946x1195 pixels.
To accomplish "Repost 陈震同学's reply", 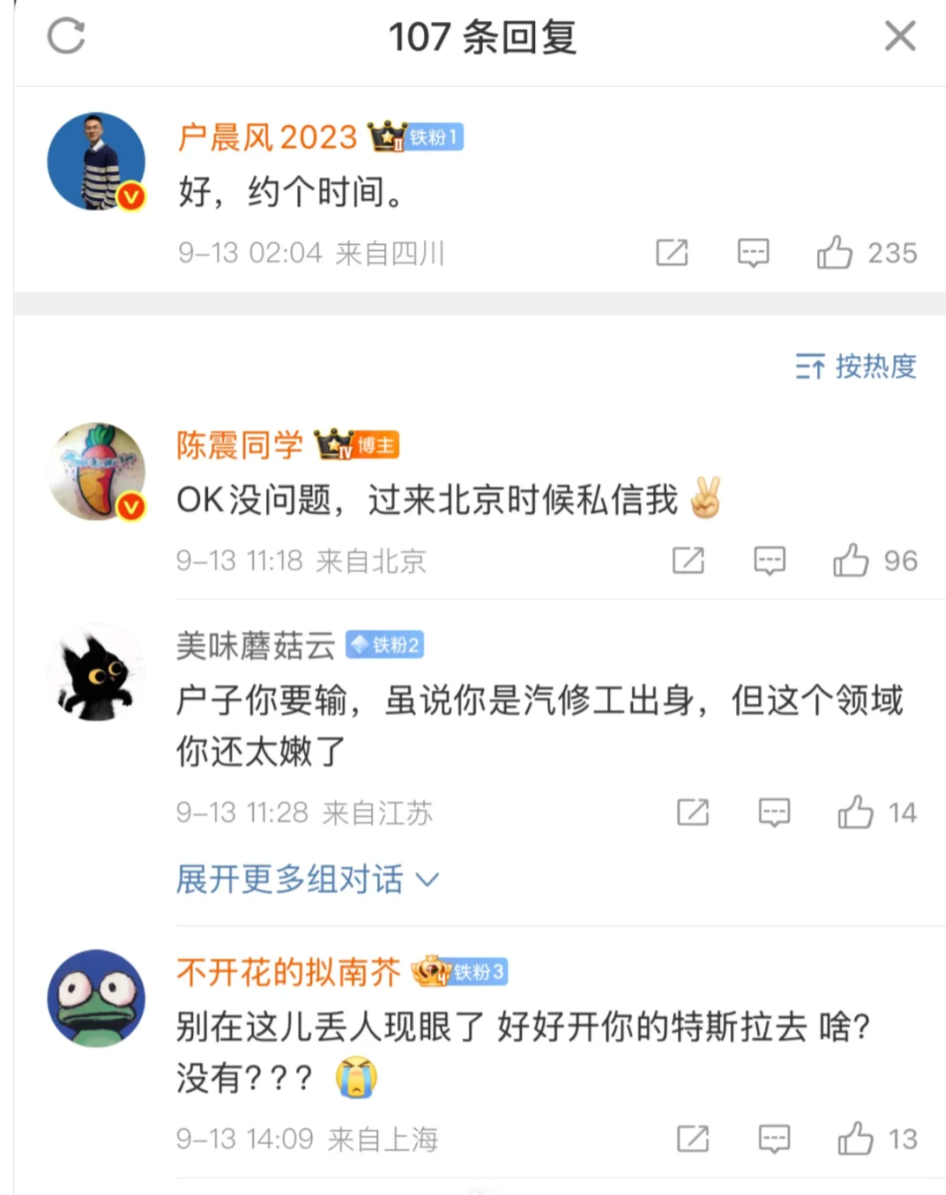I will point(688,562).
